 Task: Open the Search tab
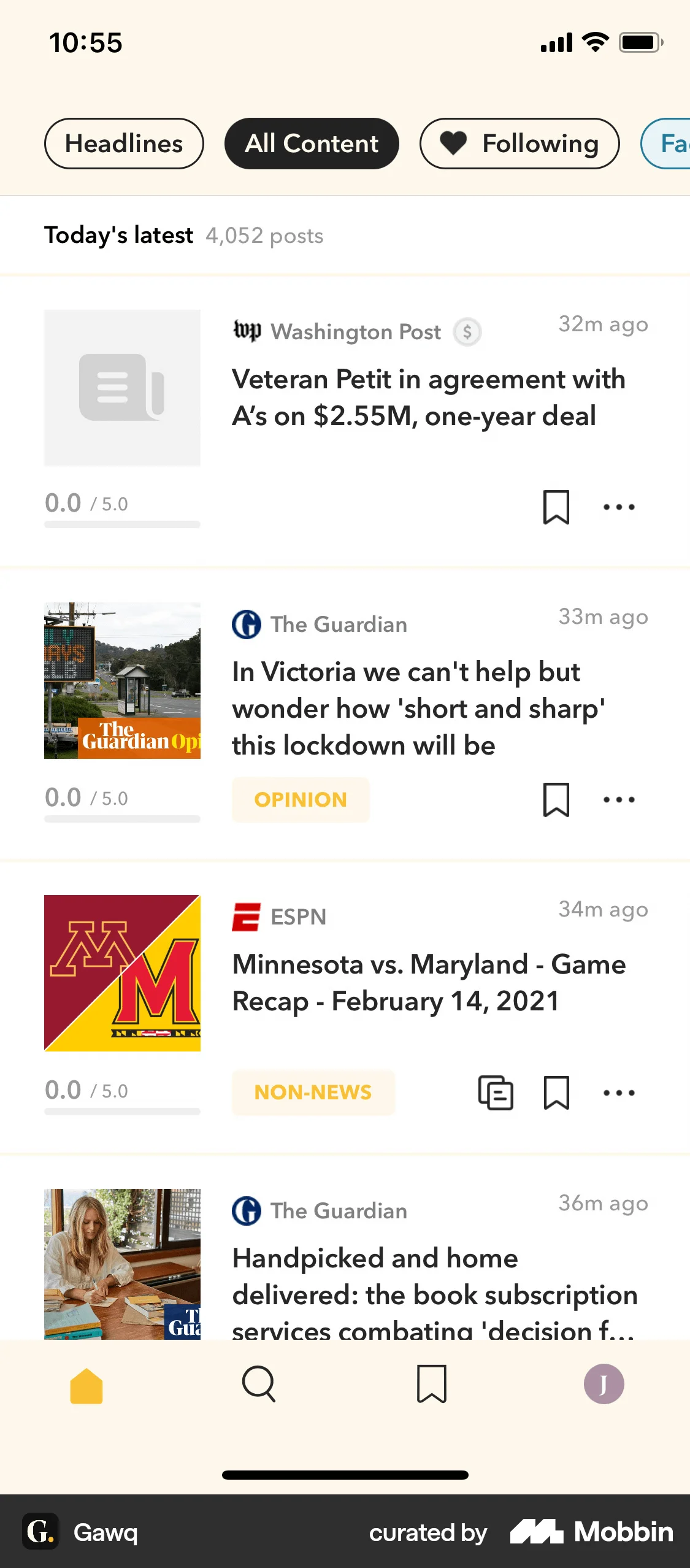(259, 1385)
